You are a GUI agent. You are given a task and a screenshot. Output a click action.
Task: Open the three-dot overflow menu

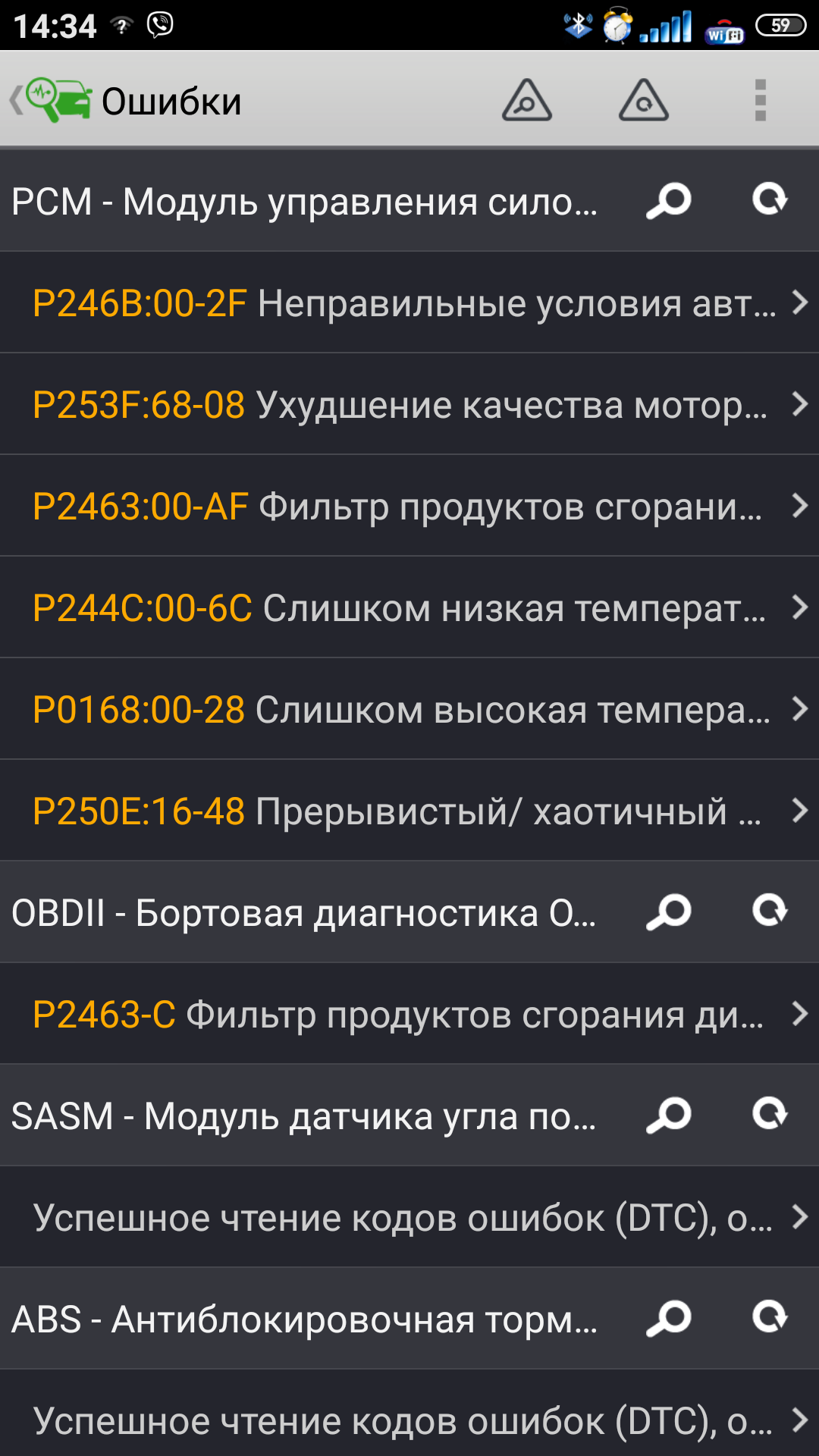(760, 100)
